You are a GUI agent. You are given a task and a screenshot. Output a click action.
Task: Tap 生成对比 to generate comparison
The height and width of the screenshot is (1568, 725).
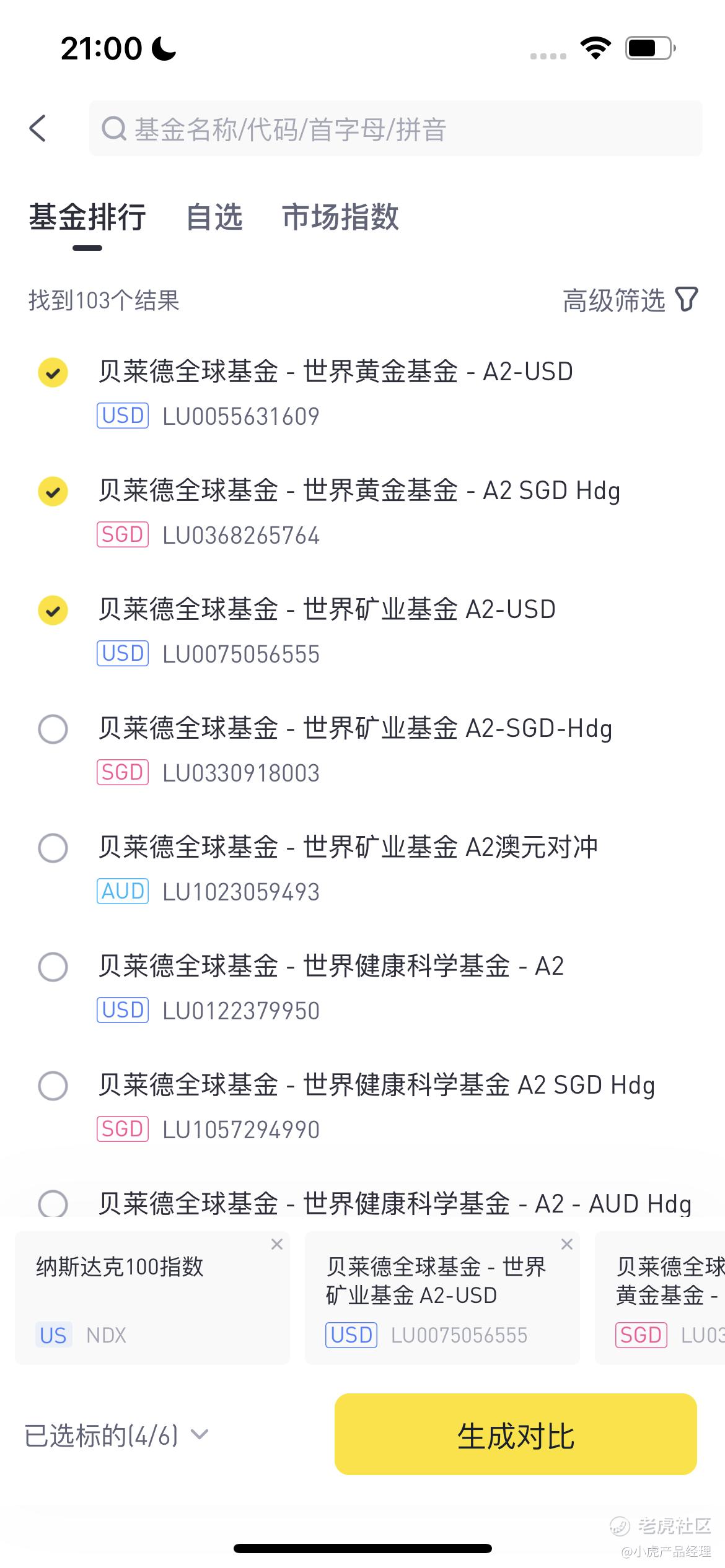coord(516,1434)
